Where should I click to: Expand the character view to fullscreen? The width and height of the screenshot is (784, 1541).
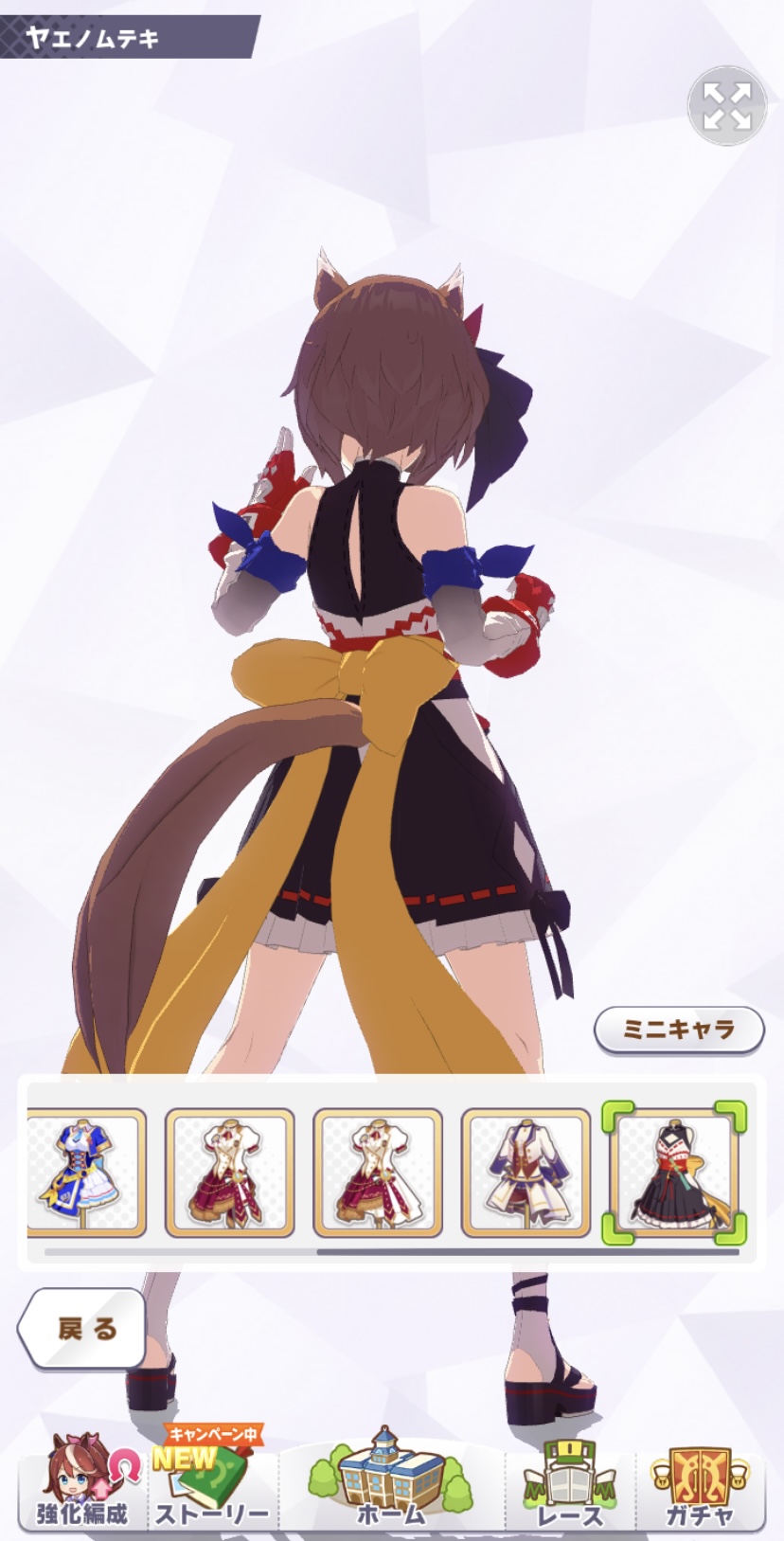coord(726,105)
